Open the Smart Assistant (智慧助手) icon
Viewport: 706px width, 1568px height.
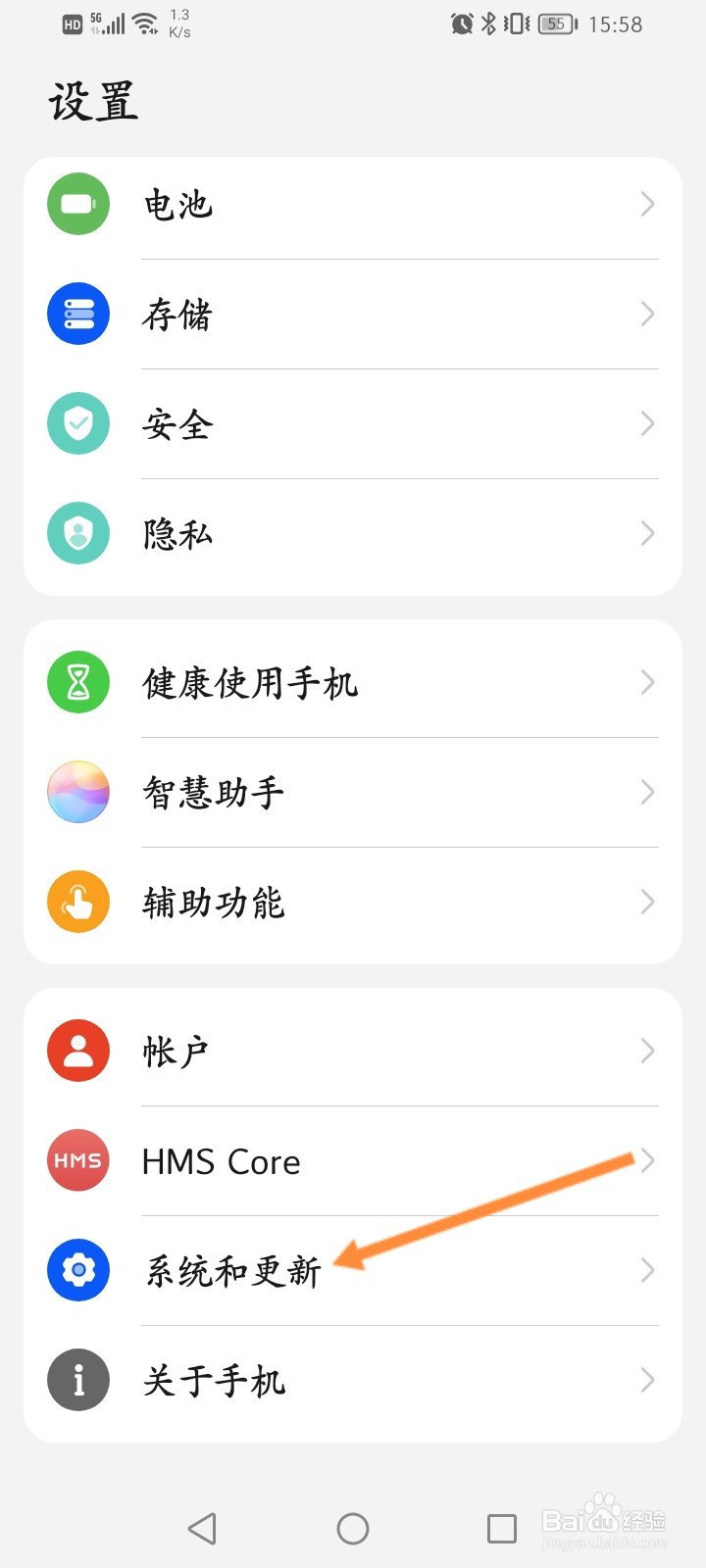pyautogui.click(x=77, y=791)
